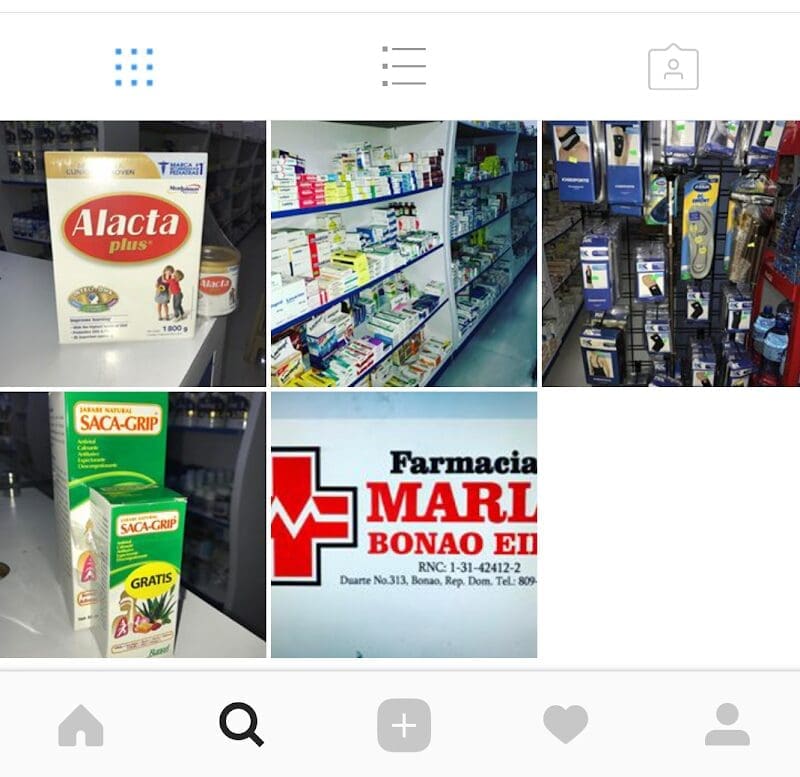Open the search and explore tab
800x777 pixels.
(x=241, y=725)
